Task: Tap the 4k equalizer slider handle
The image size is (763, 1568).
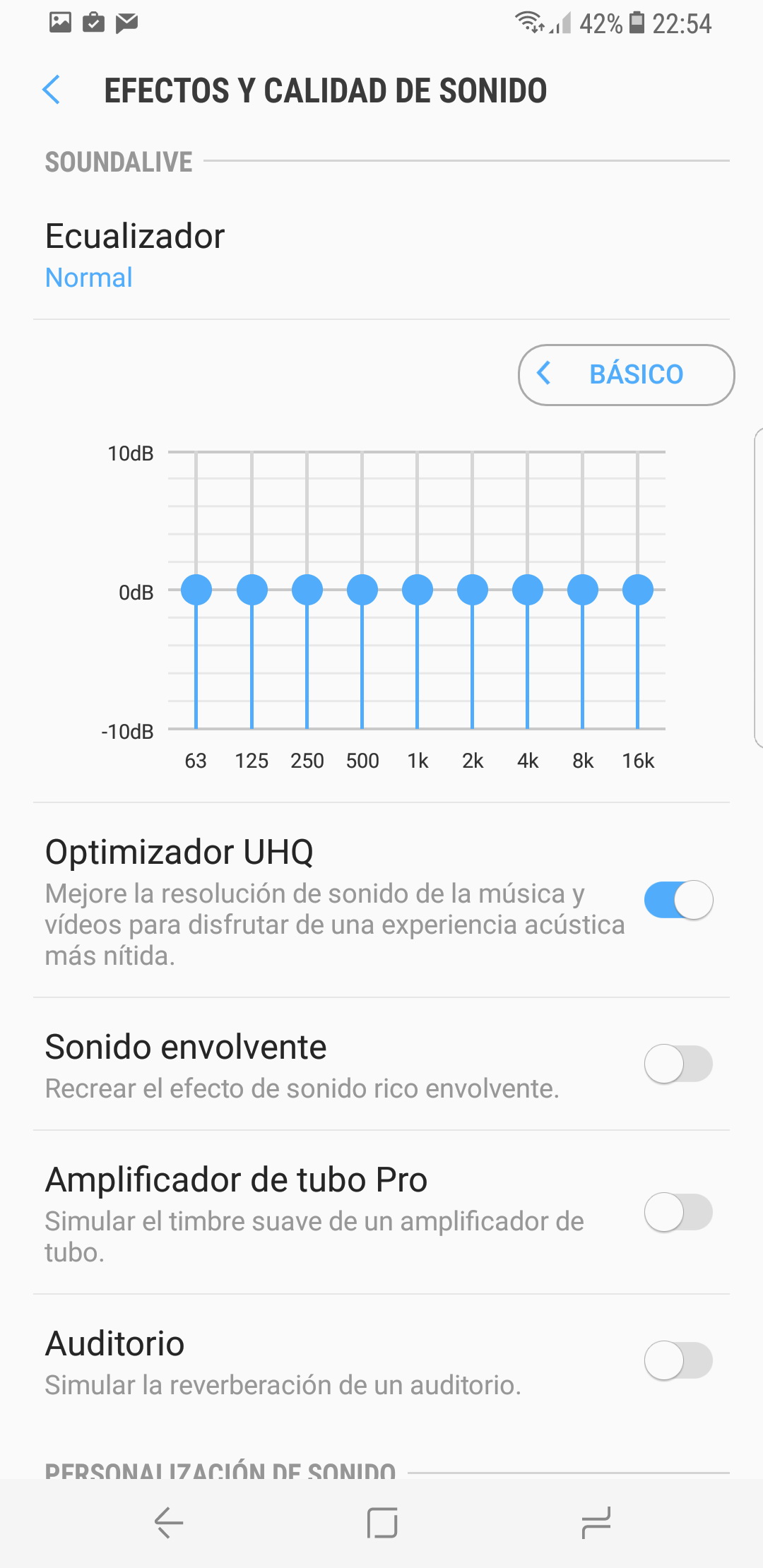Action: pyautogui.click(x=527, y=590)
